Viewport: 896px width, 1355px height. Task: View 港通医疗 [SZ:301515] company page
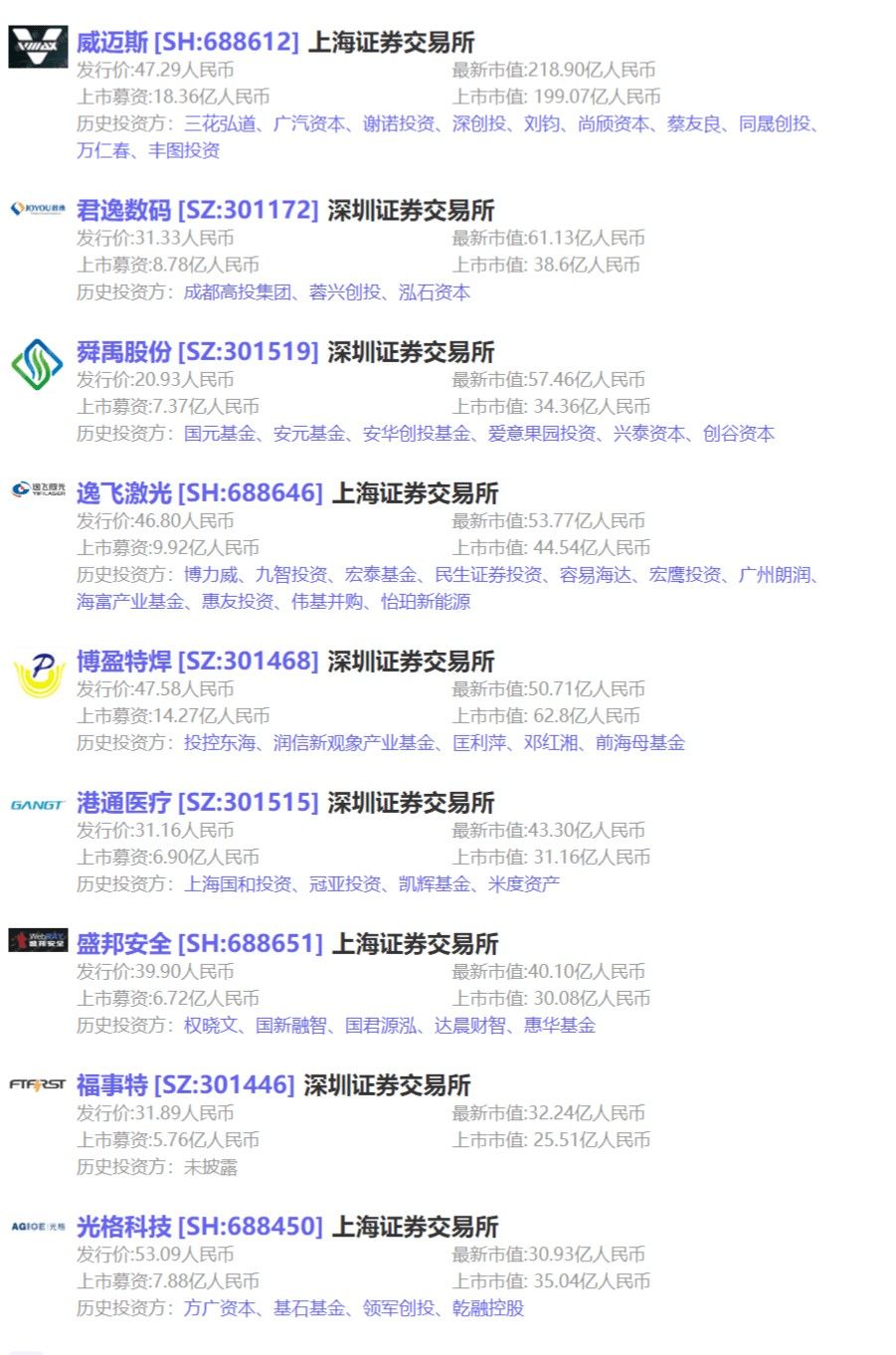tap(197, 802)
